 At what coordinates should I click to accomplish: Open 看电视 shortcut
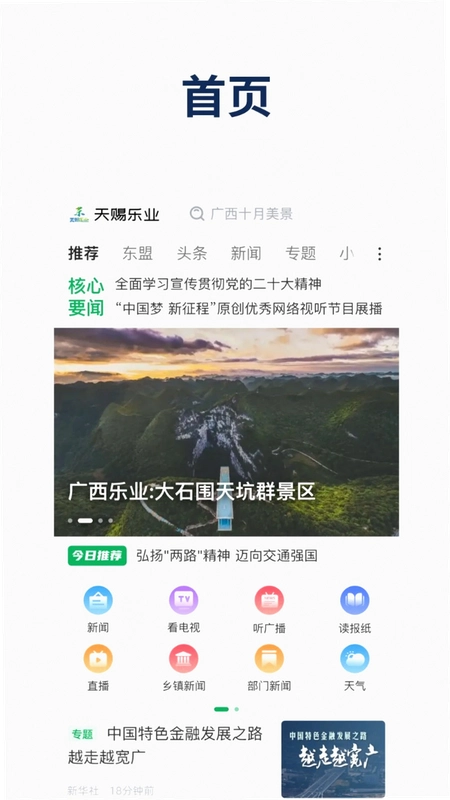184,609
